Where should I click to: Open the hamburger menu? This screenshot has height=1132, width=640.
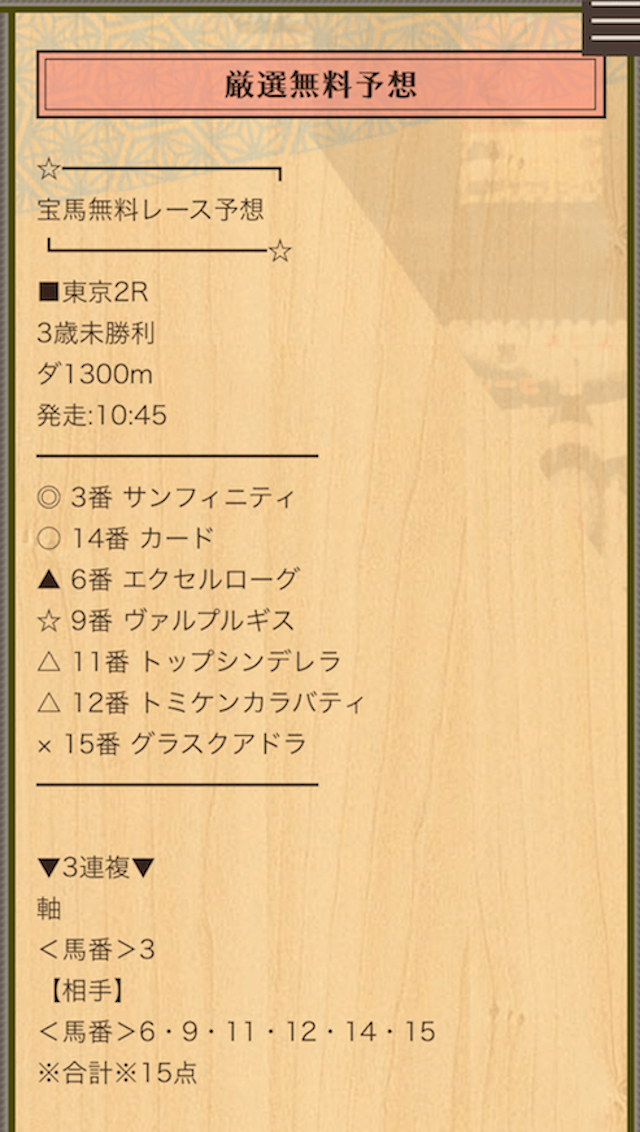tap(611, 27)
